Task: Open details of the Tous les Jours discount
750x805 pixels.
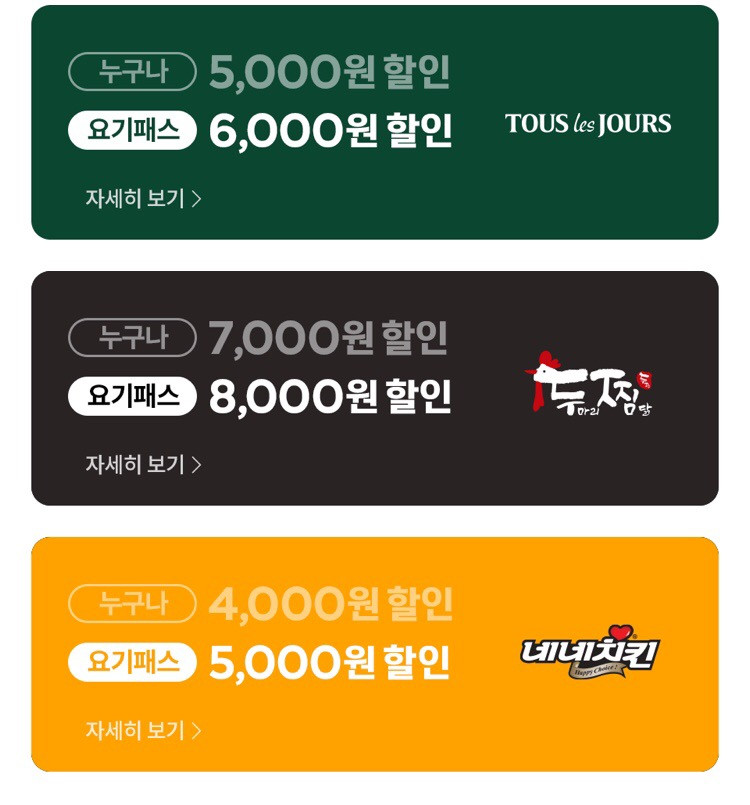Action: (x=143, y=198)
